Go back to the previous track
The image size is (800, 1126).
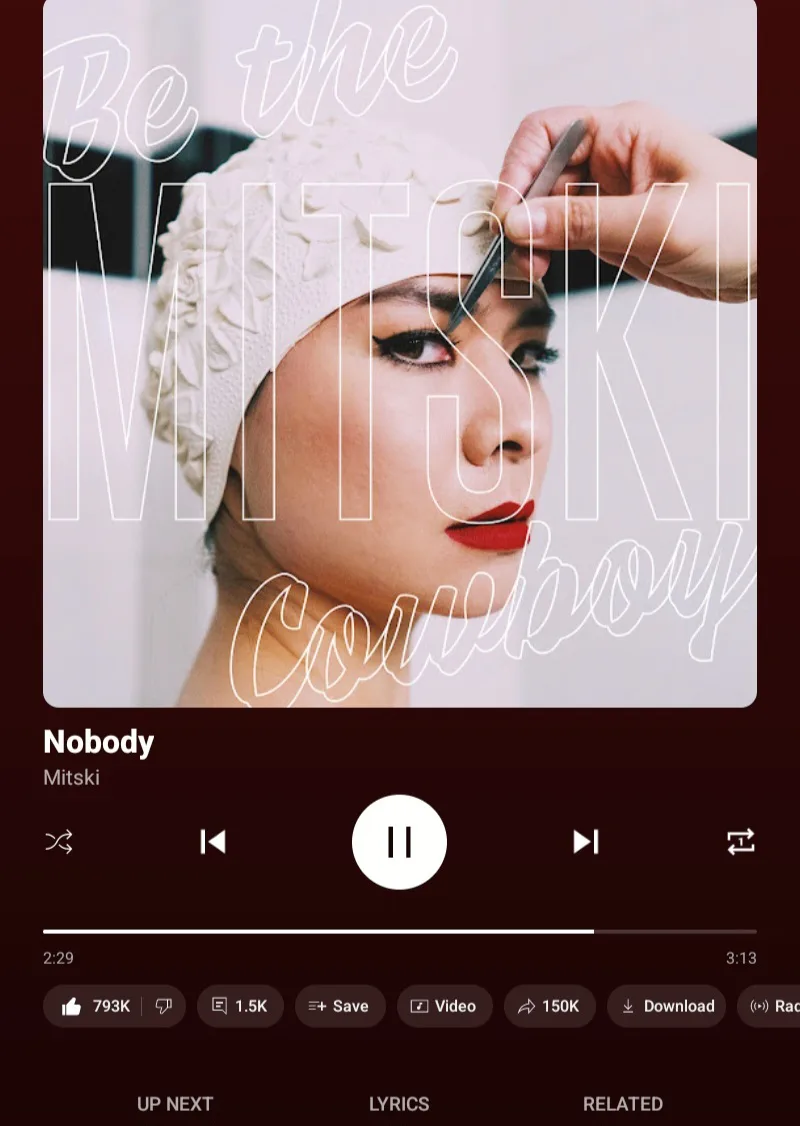point(212,842)
